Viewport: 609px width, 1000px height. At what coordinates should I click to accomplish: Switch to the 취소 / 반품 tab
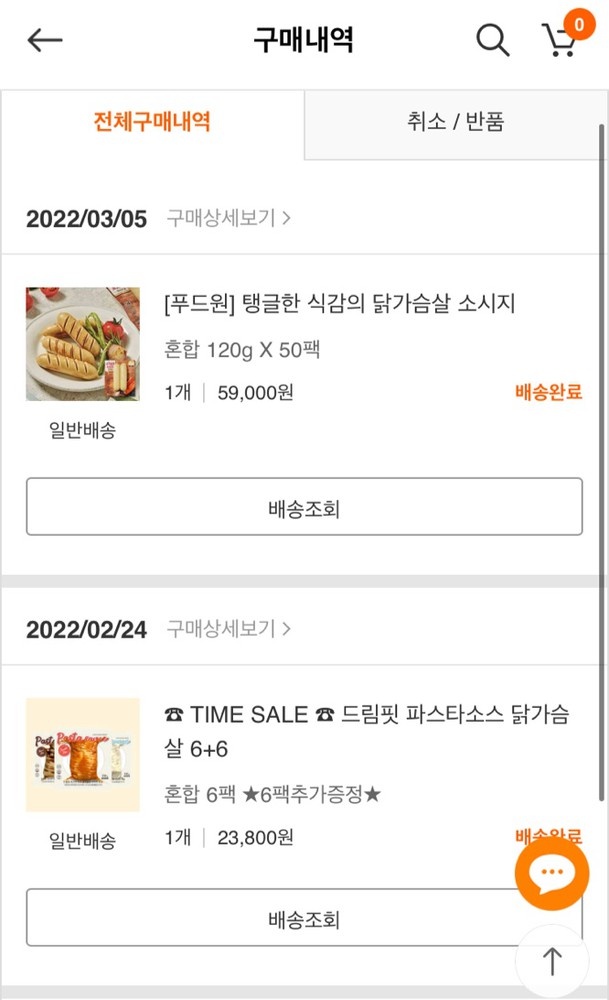click(455, 123)
